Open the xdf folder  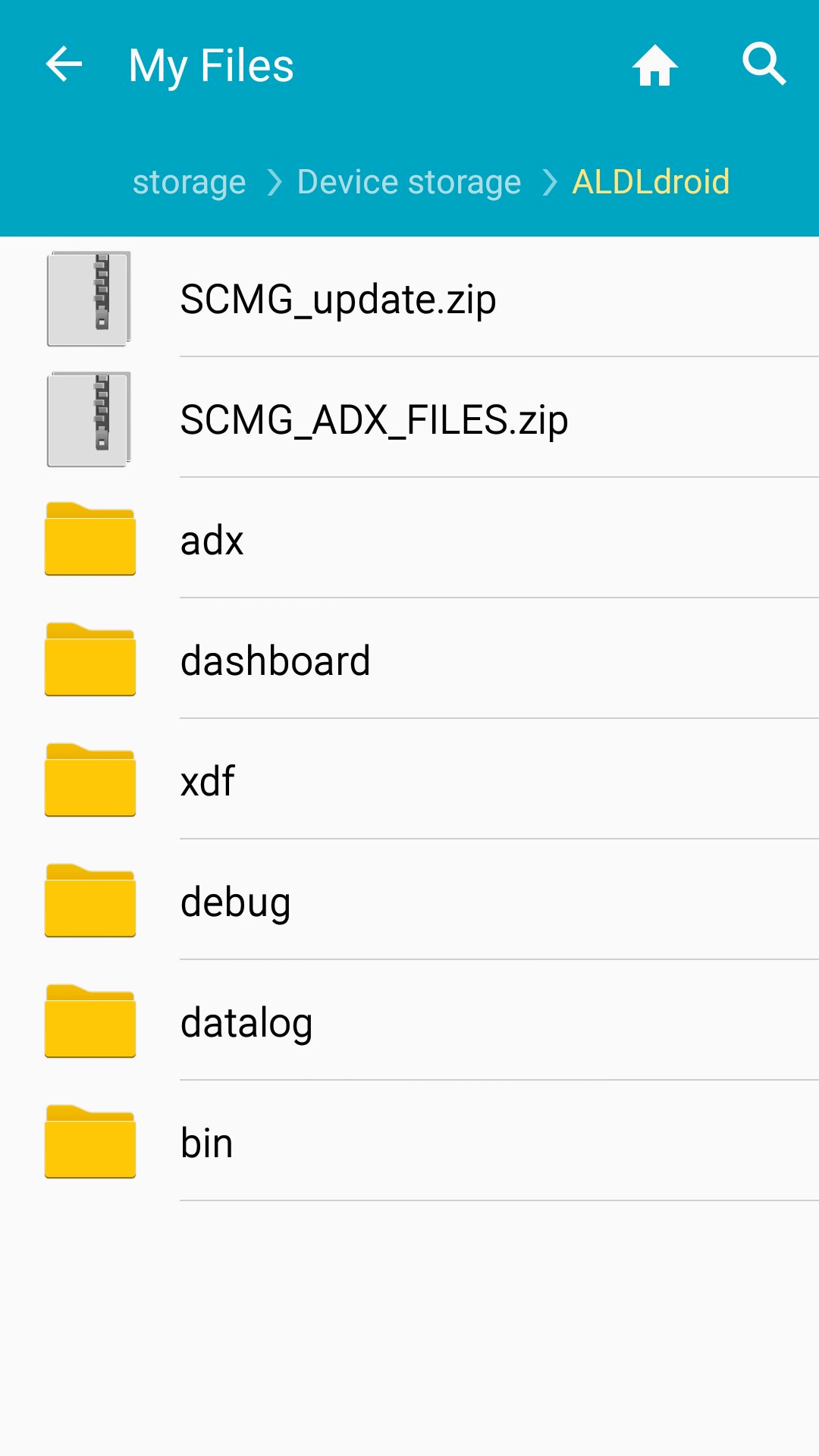point(208,781)
